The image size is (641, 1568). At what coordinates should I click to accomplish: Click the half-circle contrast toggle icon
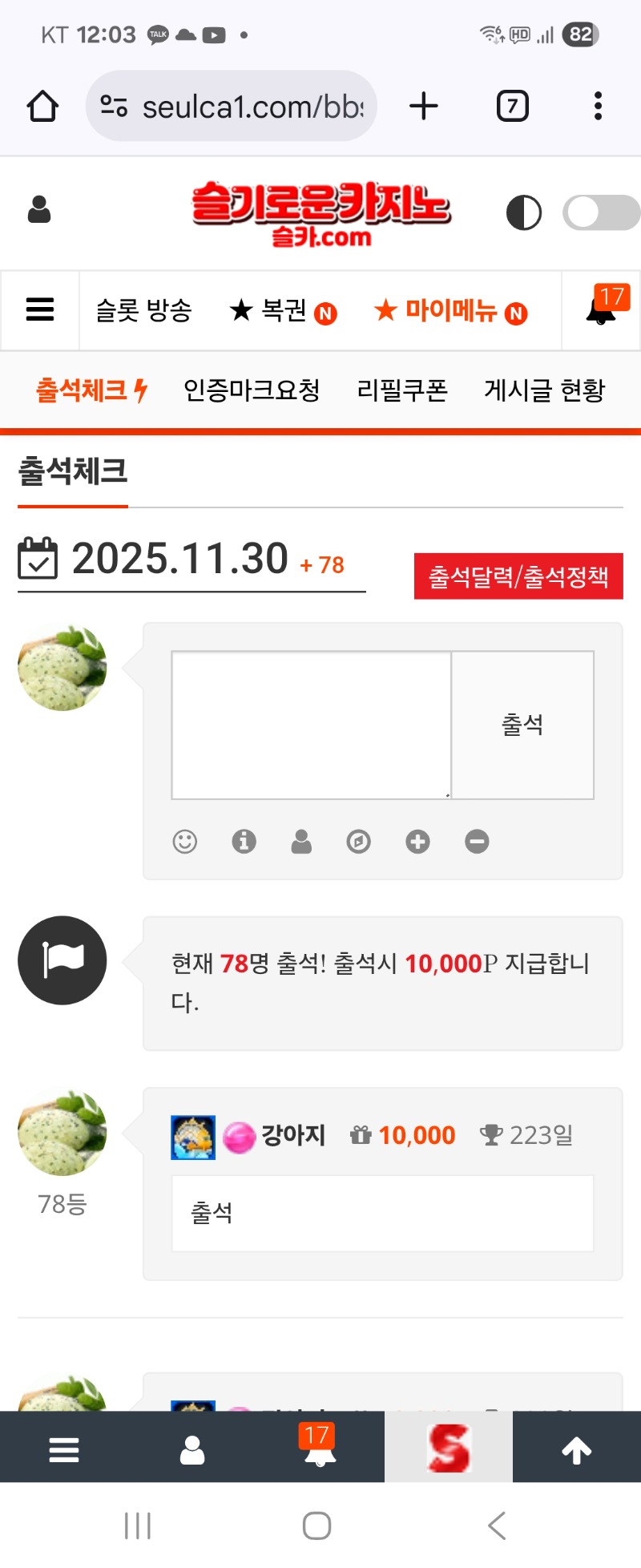tap(523, 211)
